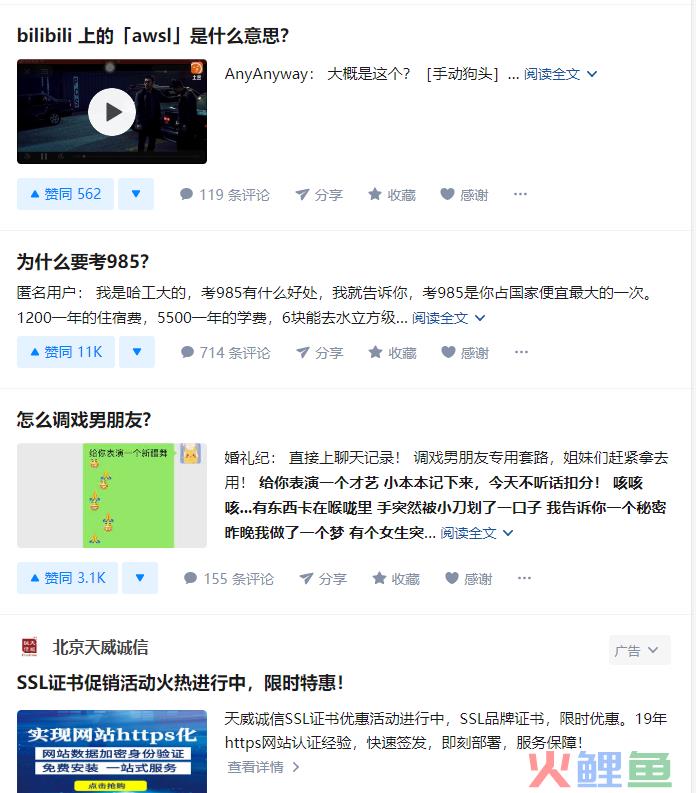Open 119 comments on awsl answer
The width and height of the screenshot is (696, 793).
(x=224, y=195)
